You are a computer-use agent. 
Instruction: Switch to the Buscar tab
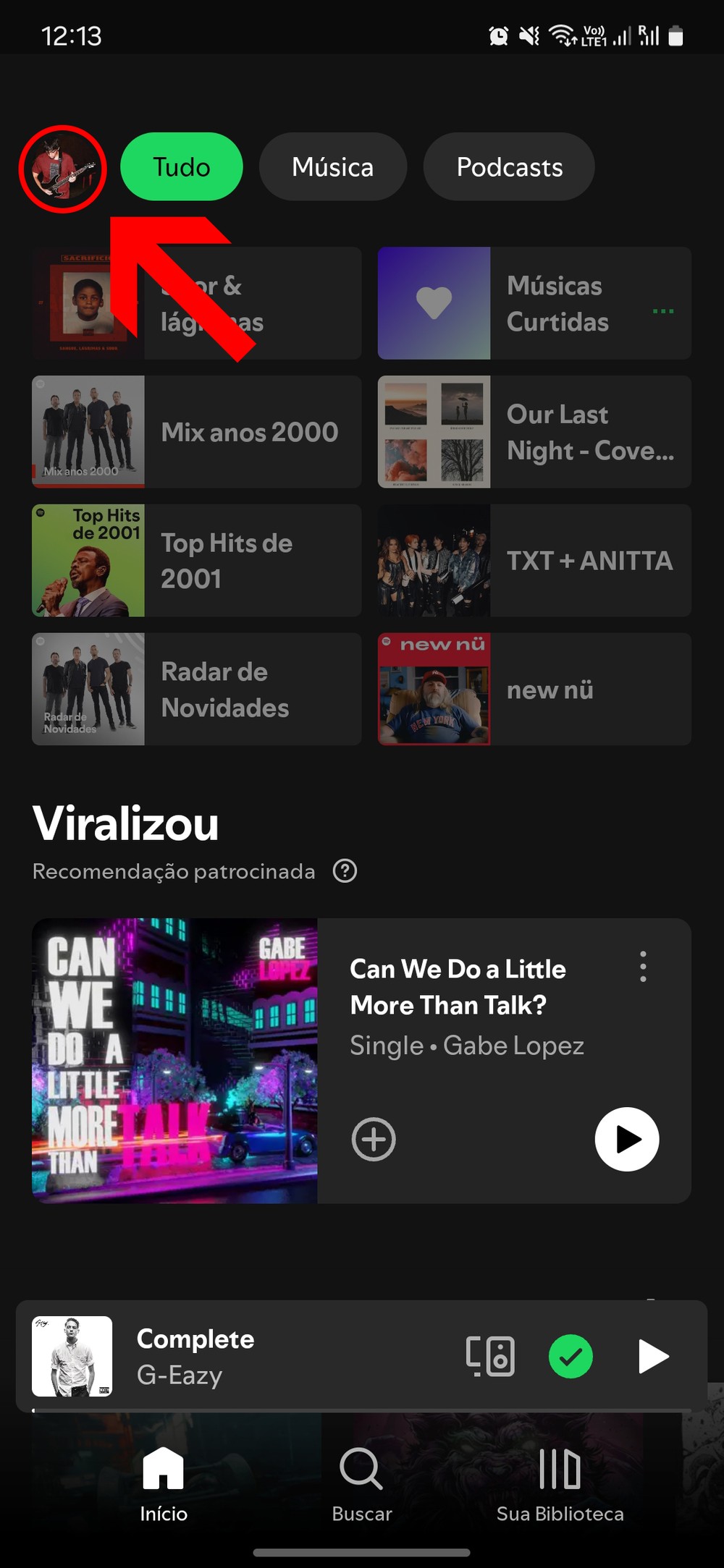(x=361, y=1485)
